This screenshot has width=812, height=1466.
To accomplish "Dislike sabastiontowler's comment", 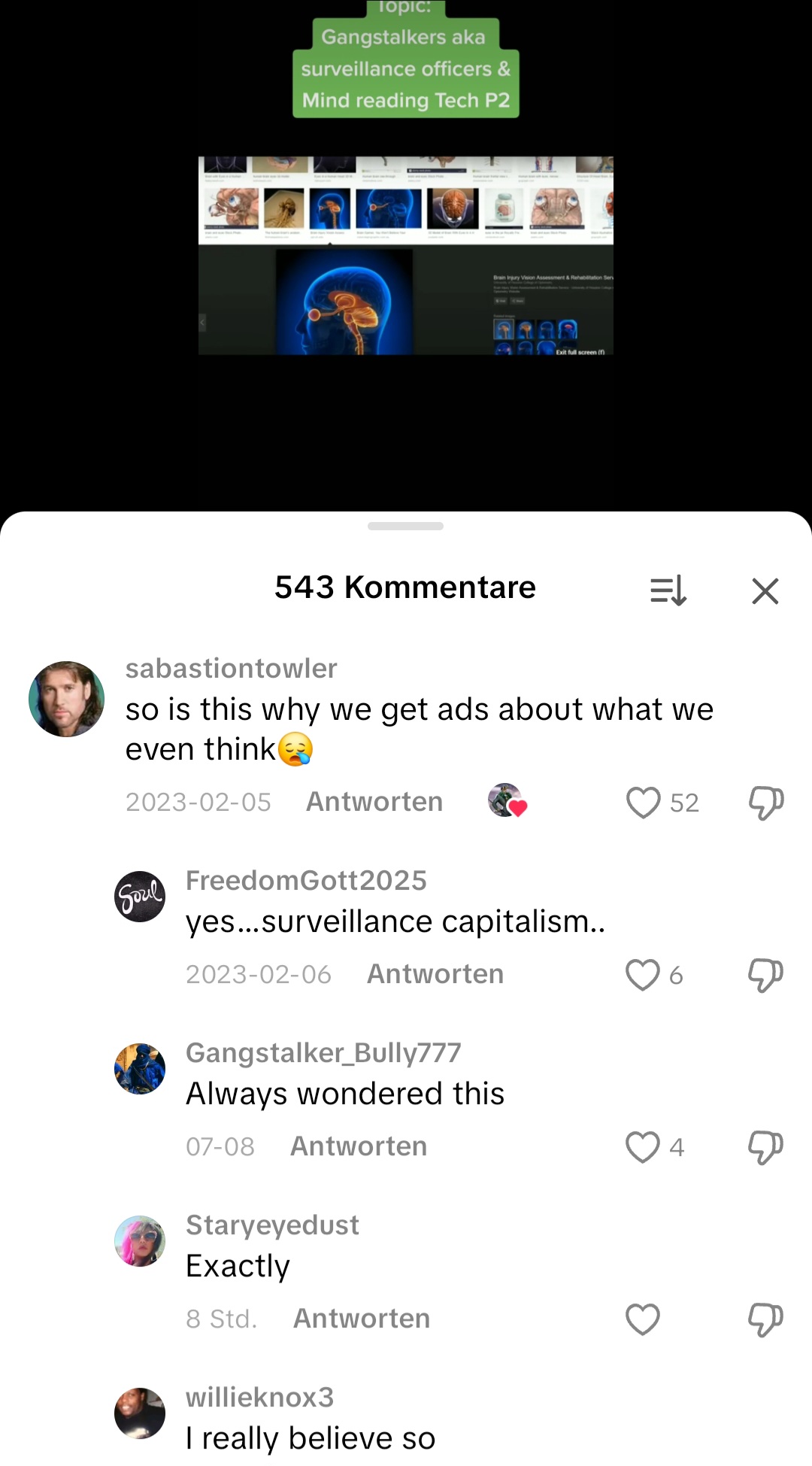I will (766, 803).
